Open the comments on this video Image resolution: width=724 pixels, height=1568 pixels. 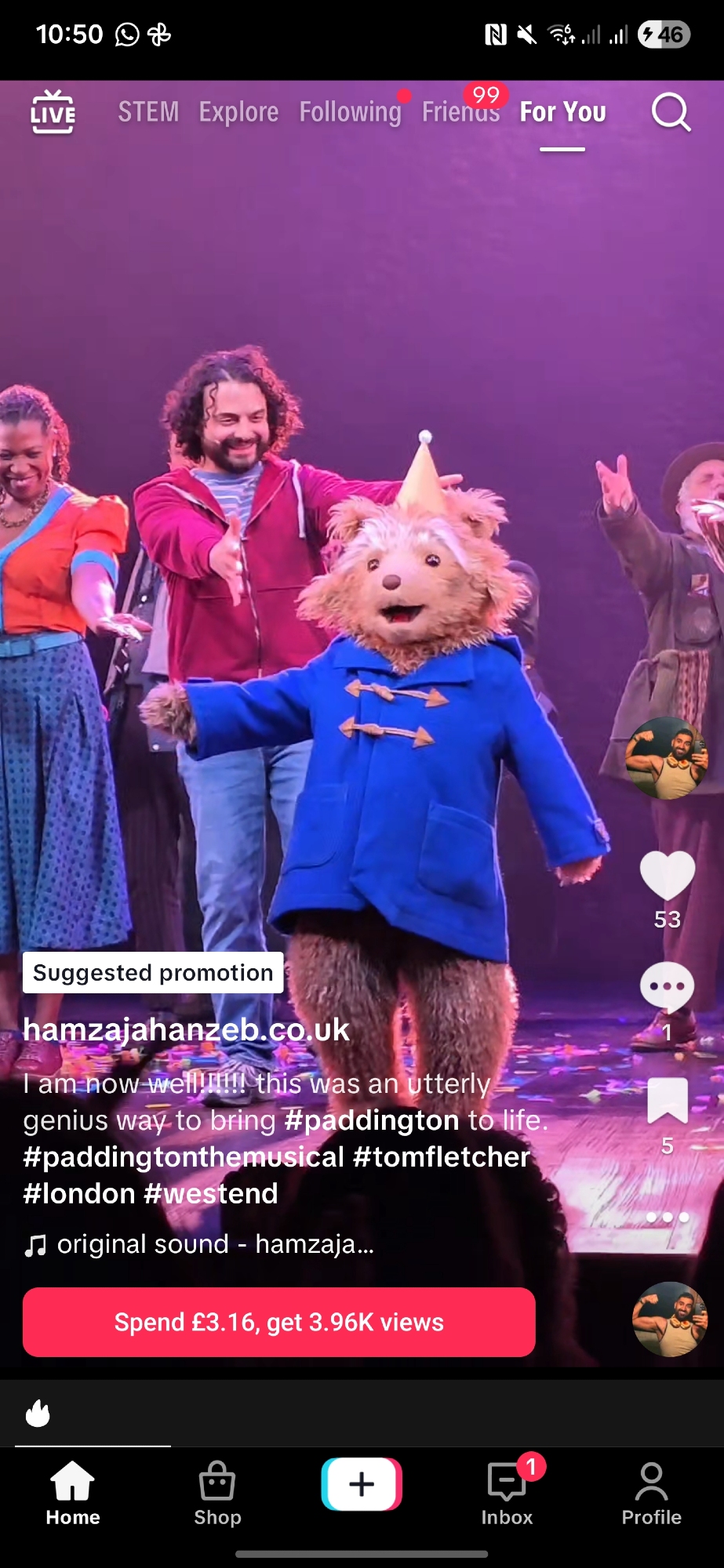pos(667,987)
